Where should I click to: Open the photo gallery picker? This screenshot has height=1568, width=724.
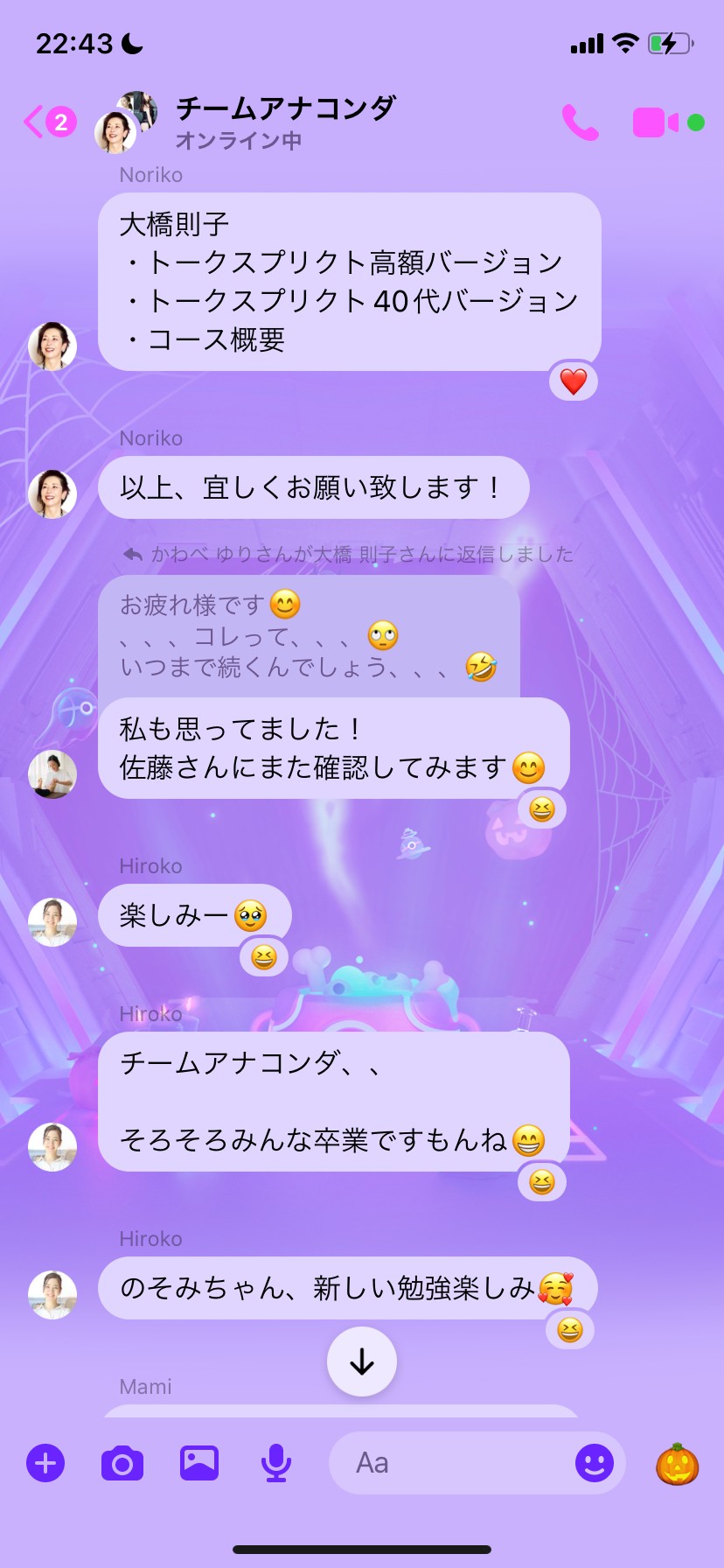click(199, 1462)
